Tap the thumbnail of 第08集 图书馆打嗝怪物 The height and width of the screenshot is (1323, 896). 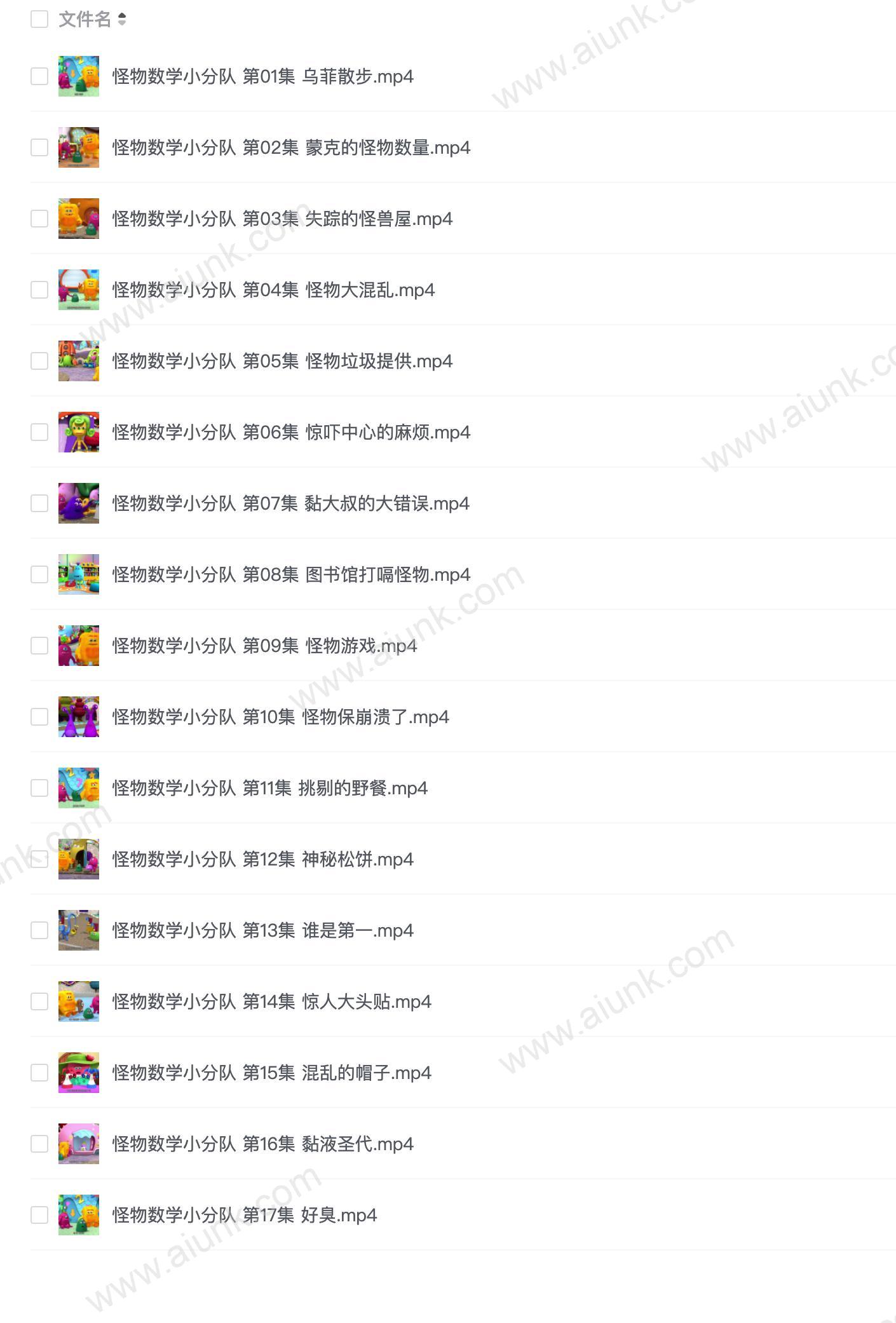click(79, 574)
